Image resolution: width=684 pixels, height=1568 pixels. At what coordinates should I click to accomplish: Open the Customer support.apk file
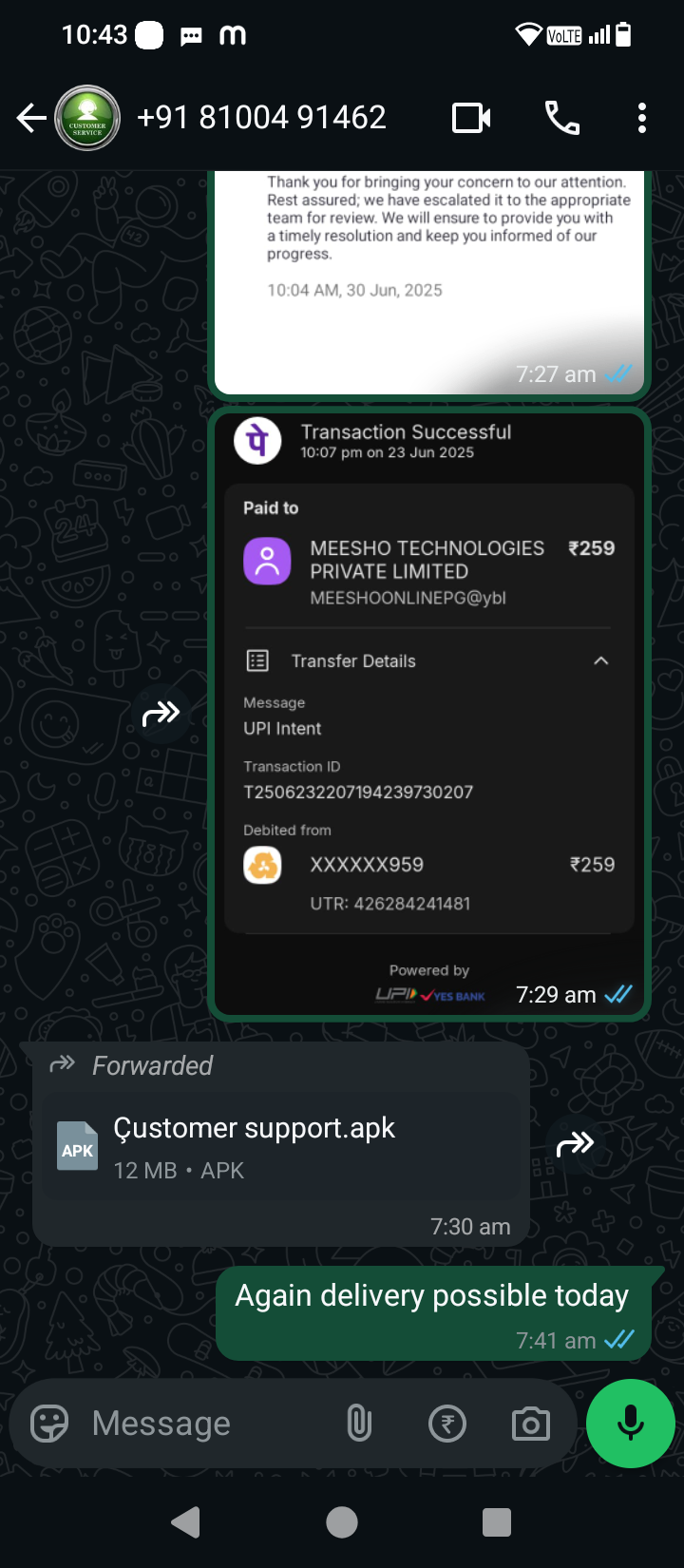click(x=280, y=1146)
